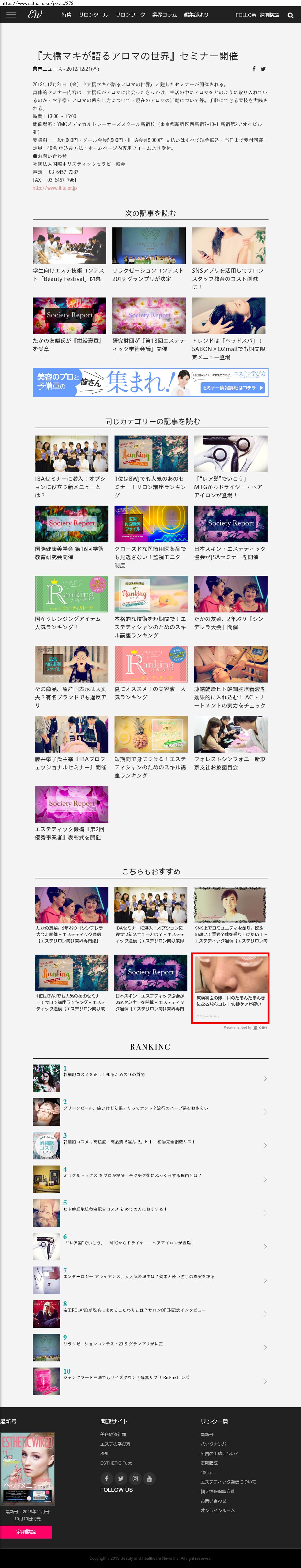Open the Instagram icon above FOLLOW US
301x1568 pixels.
coord(135,1478)
